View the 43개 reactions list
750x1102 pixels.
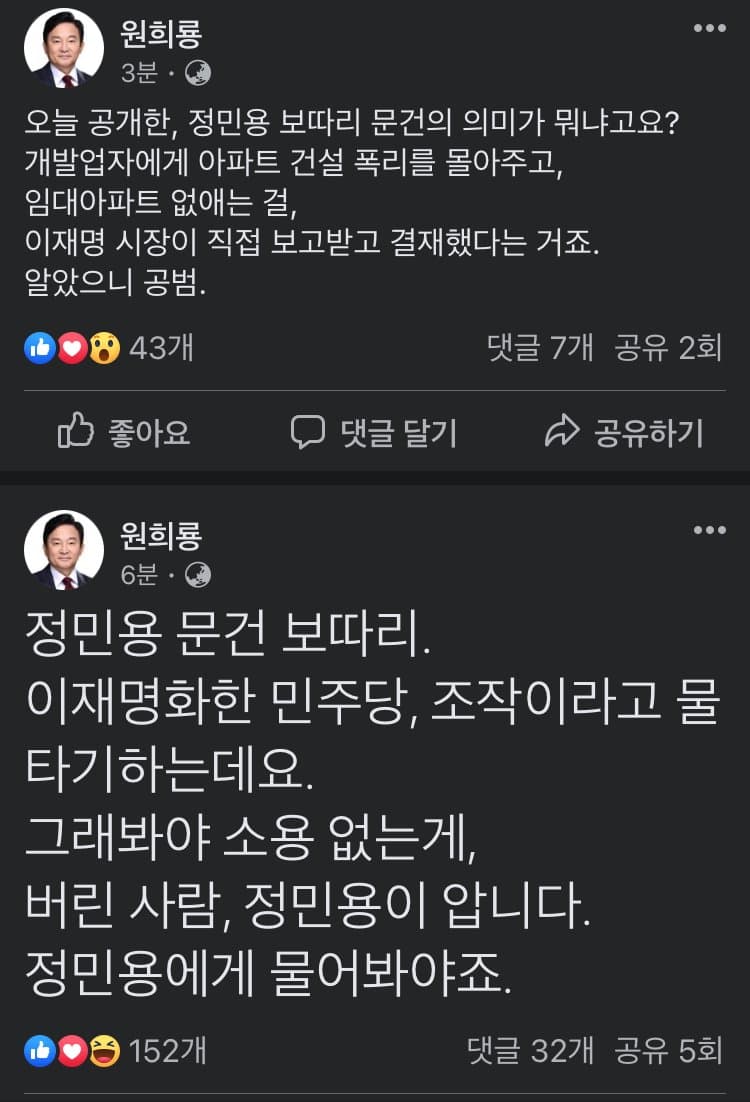109,347
